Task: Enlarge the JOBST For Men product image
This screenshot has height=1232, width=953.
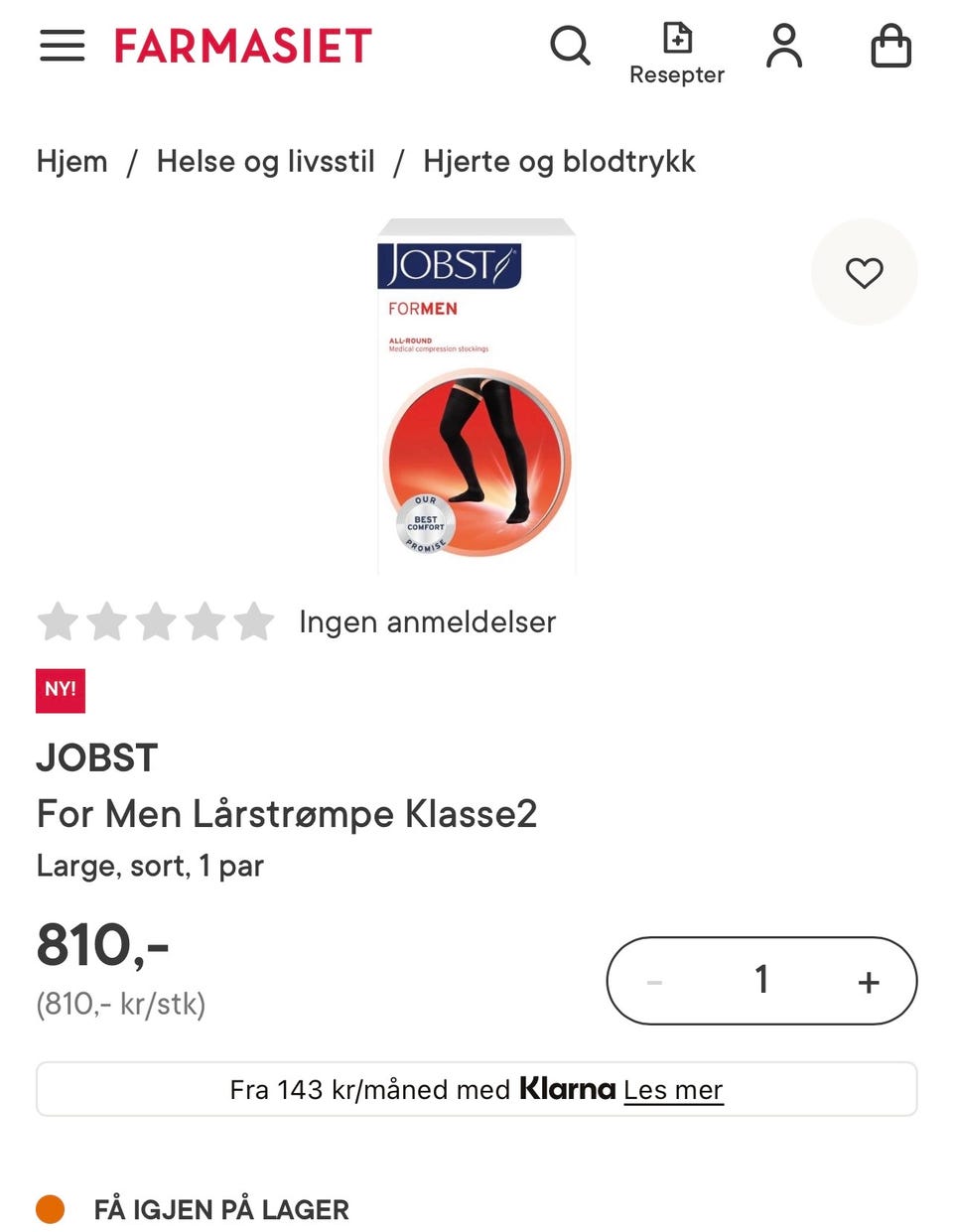Action: (476, 395)
